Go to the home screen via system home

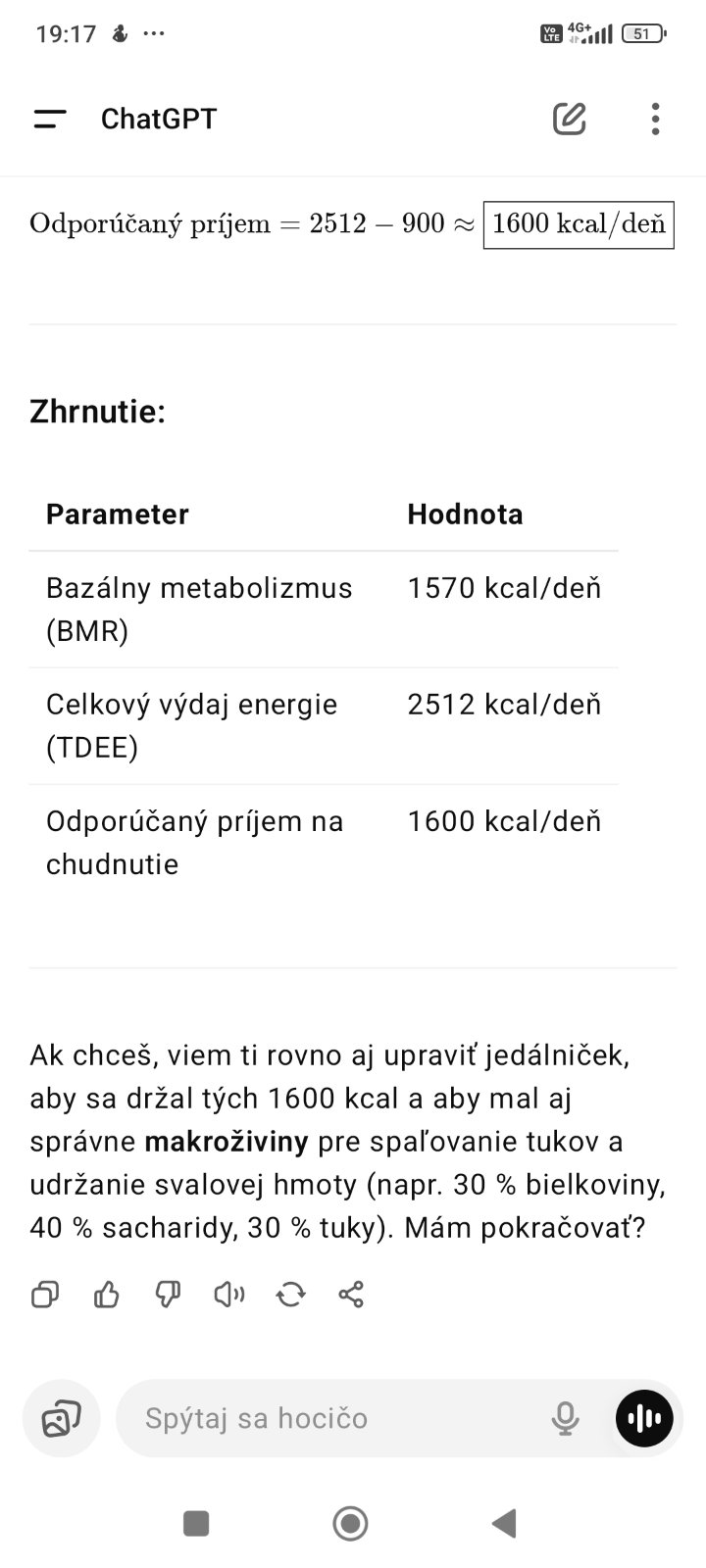click(x=351, y=1523)
